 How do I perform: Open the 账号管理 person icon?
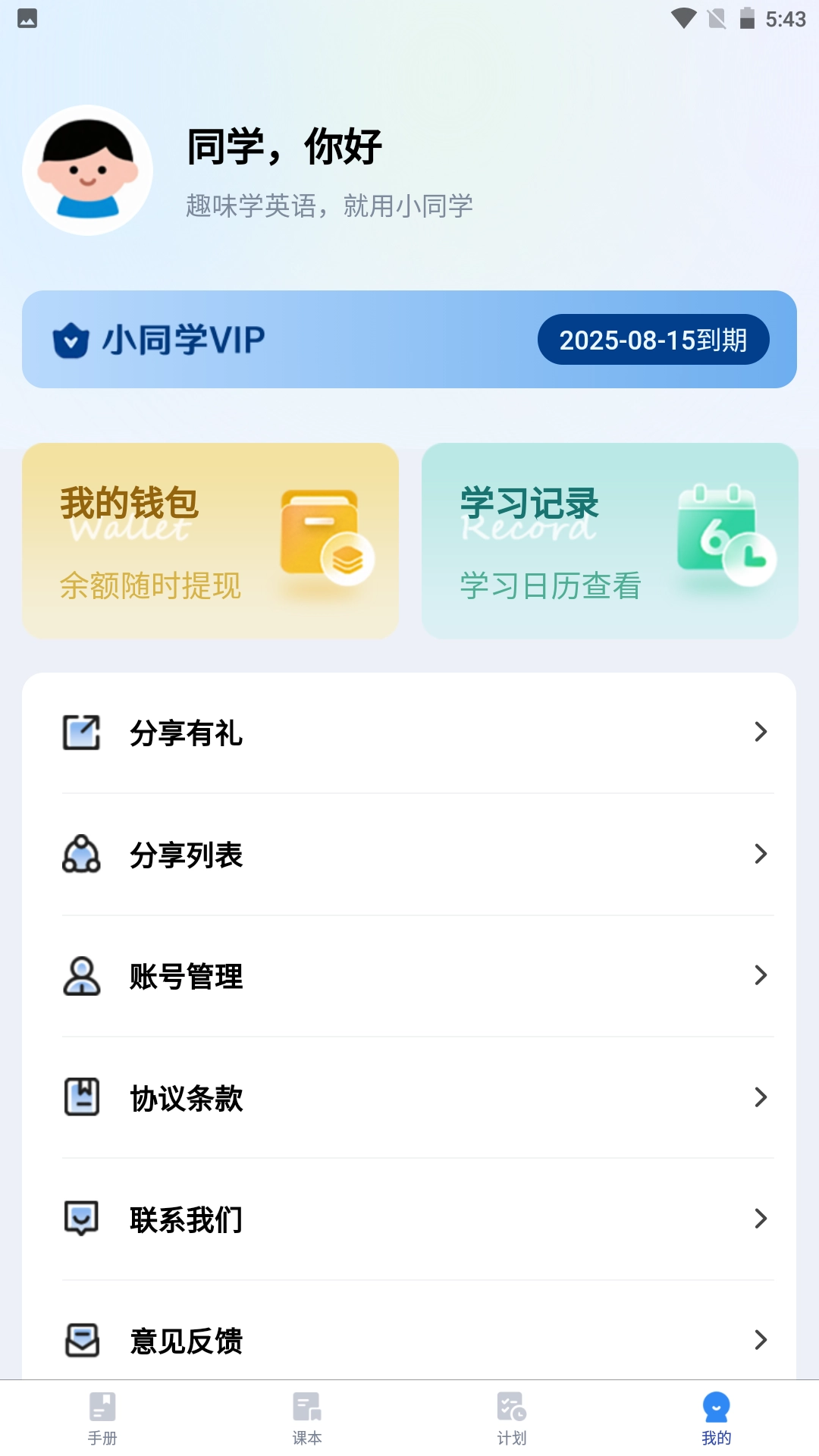[81, 976]
